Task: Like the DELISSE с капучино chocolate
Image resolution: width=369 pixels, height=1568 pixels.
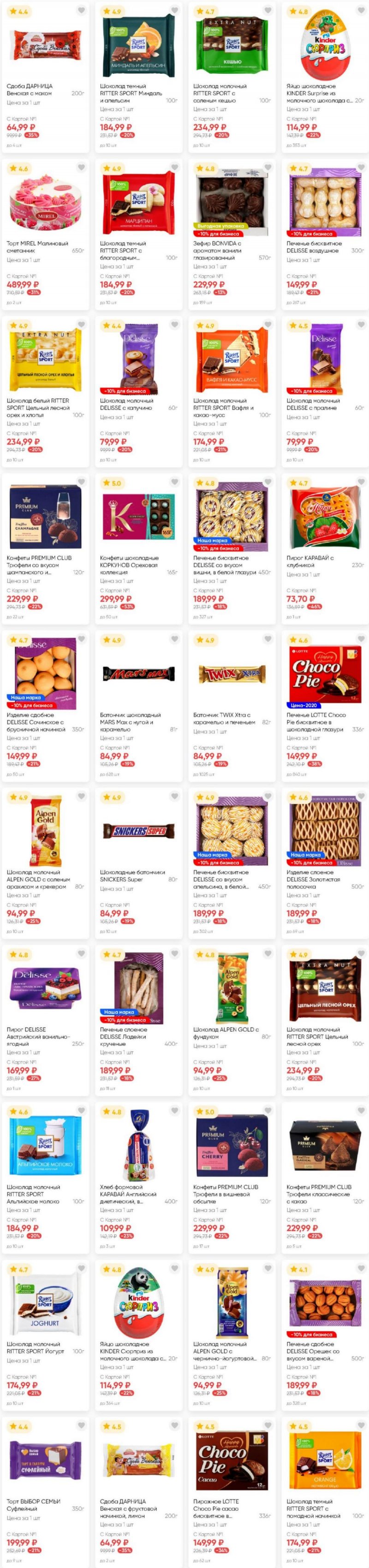Action: (x=174, y=325)
